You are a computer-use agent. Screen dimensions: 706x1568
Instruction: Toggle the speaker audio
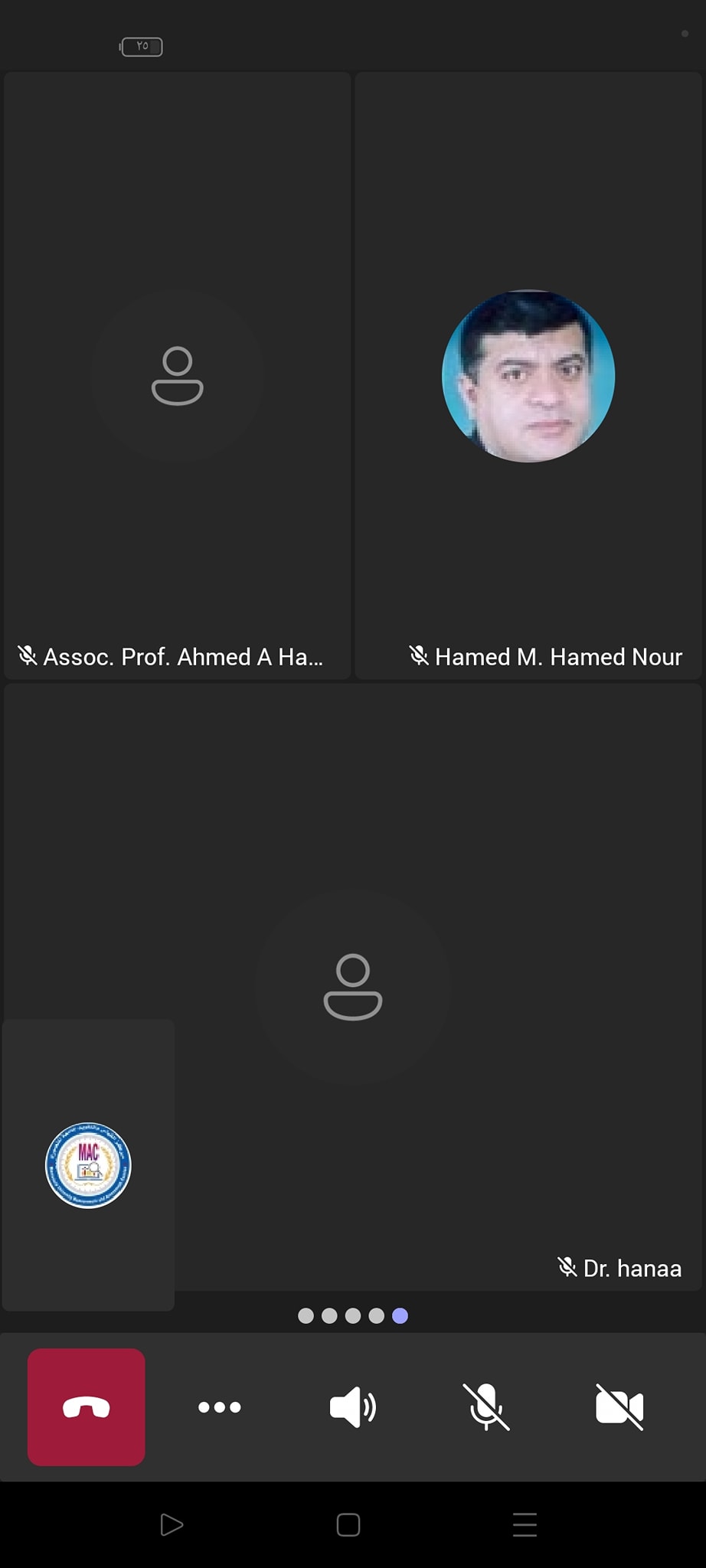click(x=353, y=1407)
